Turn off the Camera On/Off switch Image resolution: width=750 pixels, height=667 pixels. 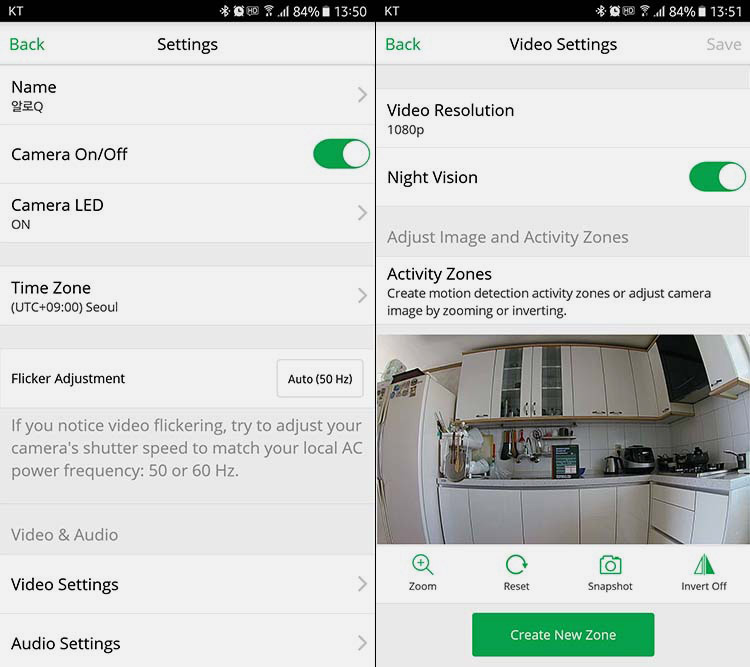coord(341,154)
